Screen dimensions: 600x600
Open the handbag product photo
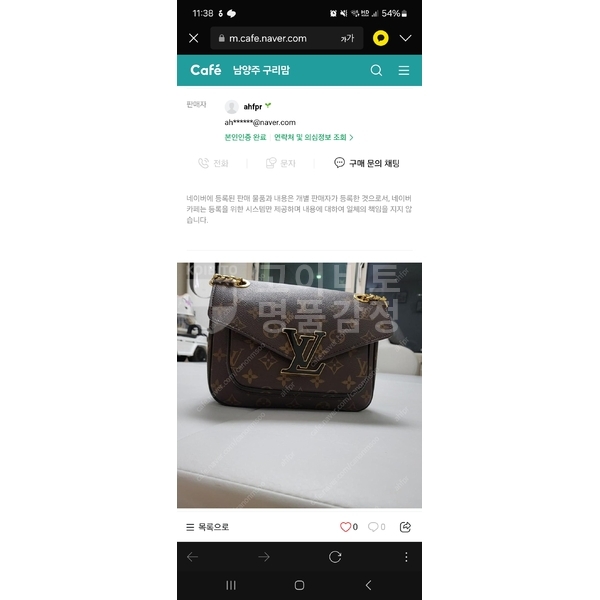(x=299, y=385)
